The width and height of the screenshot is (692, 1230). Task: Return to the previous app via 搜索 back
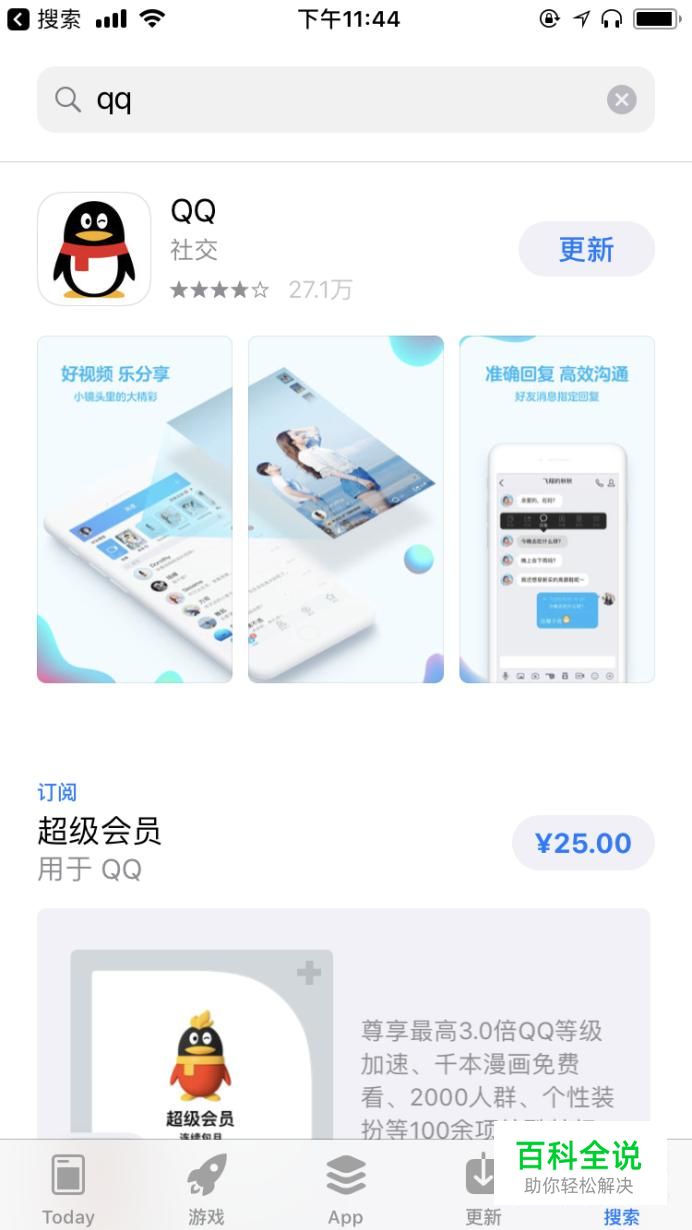[x=45, y=18]
